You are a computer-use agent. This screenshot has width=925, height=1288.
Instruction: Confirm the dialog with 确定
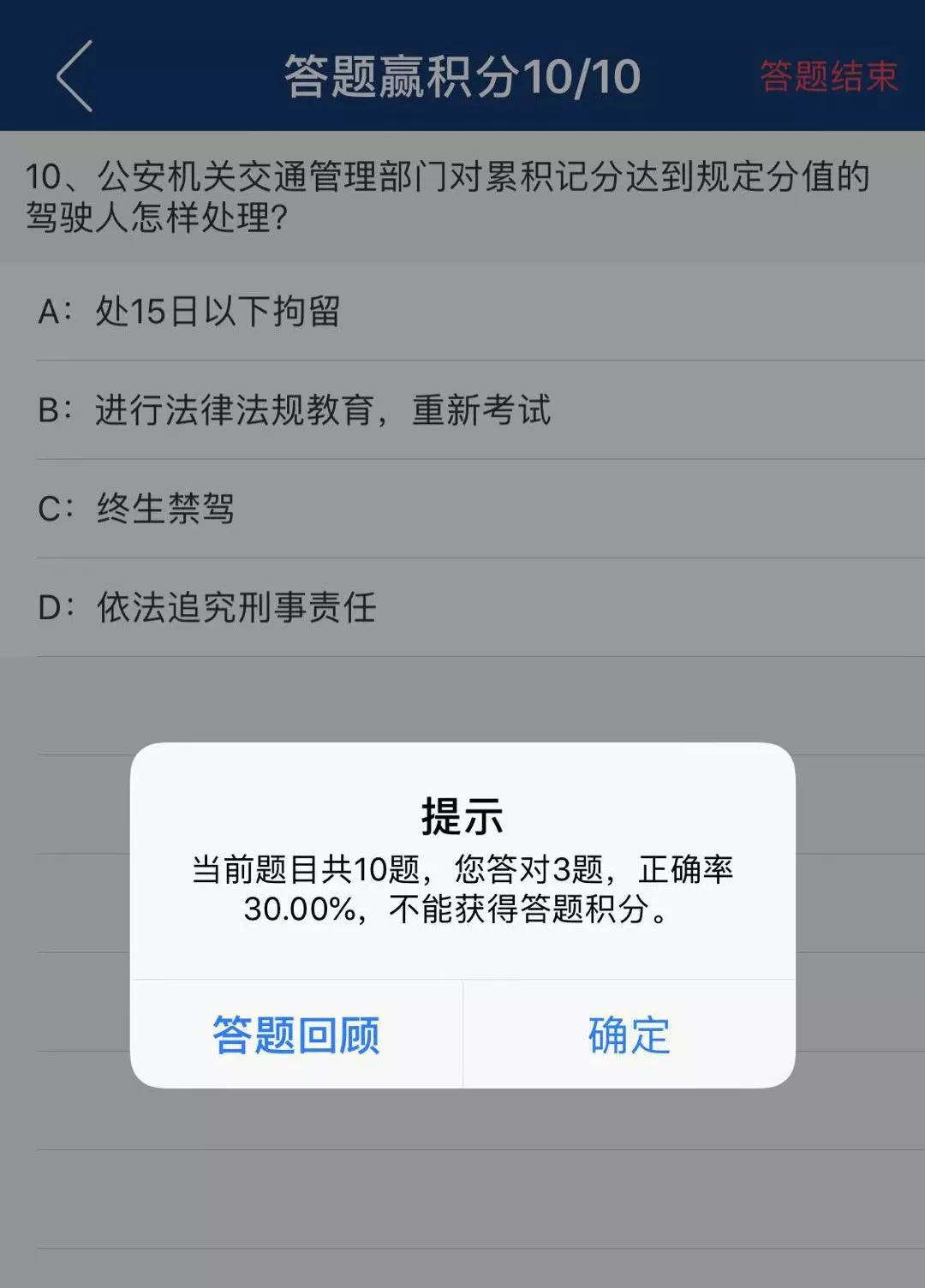coord(629,1035)
